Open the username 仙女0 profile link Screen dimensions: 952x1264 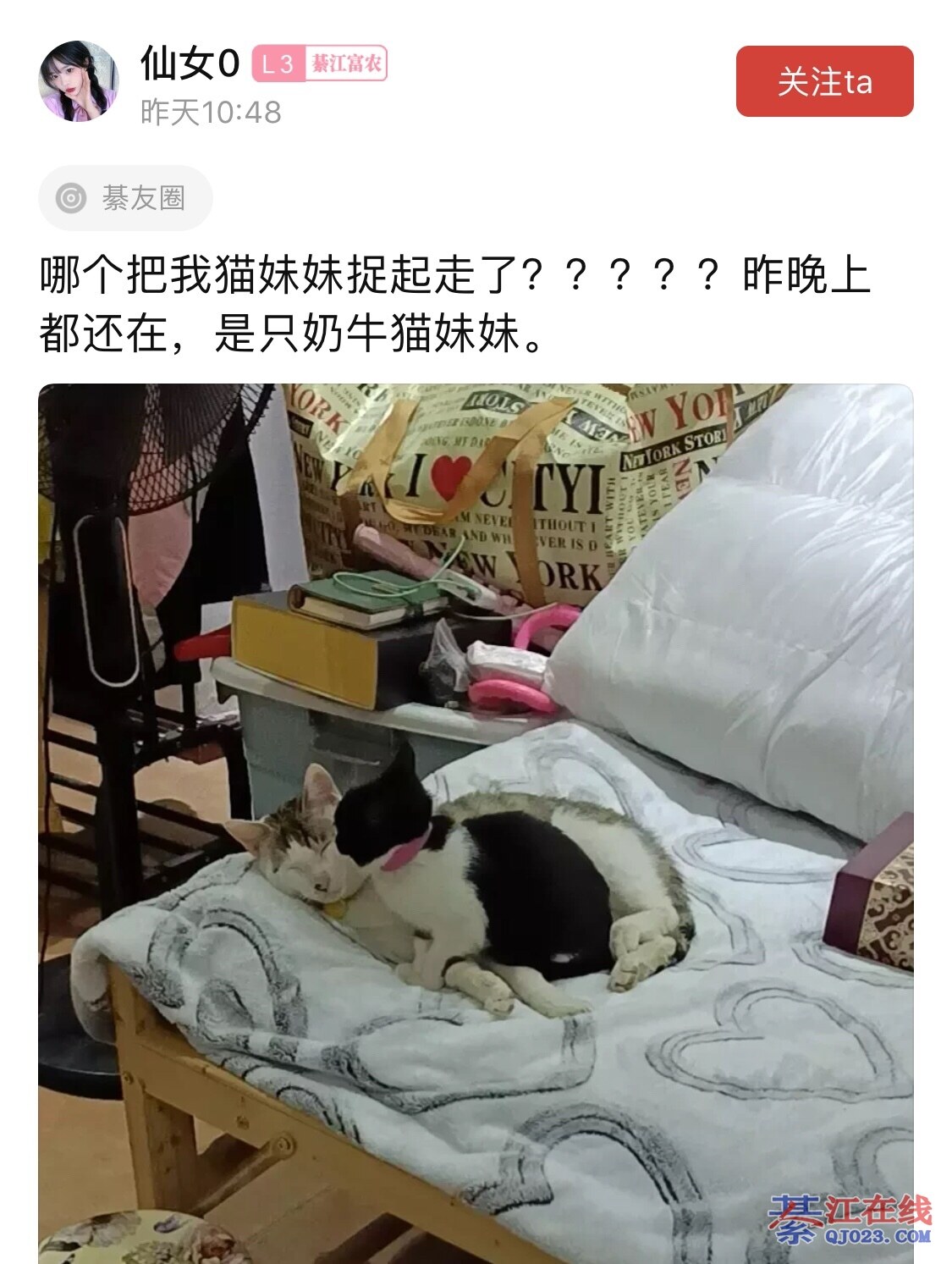click(x=190, y=63)
